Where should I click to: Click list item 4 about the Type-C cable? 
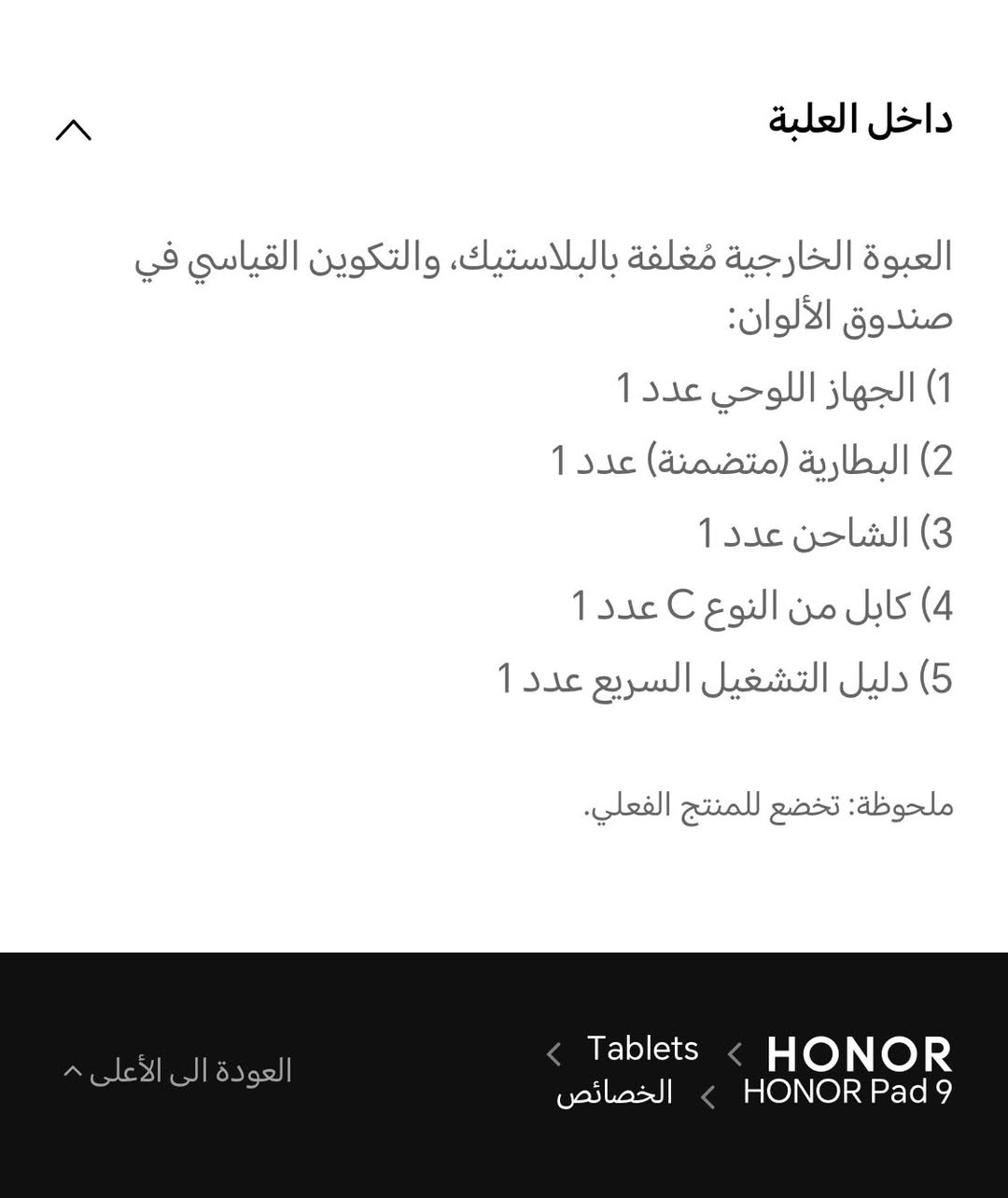point(761,606)
